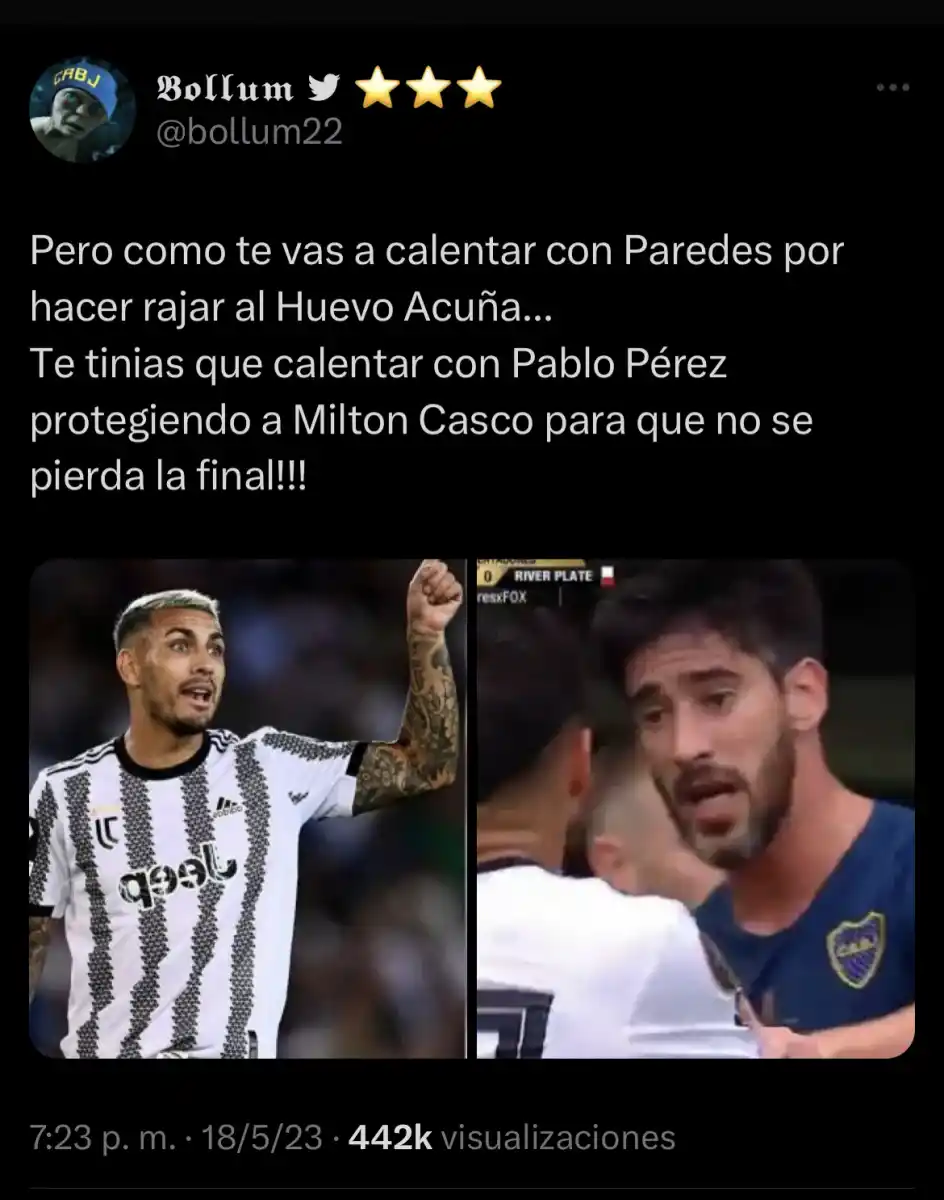Click the red card icon in the scoreboard overlay

[x=610, y=575]
